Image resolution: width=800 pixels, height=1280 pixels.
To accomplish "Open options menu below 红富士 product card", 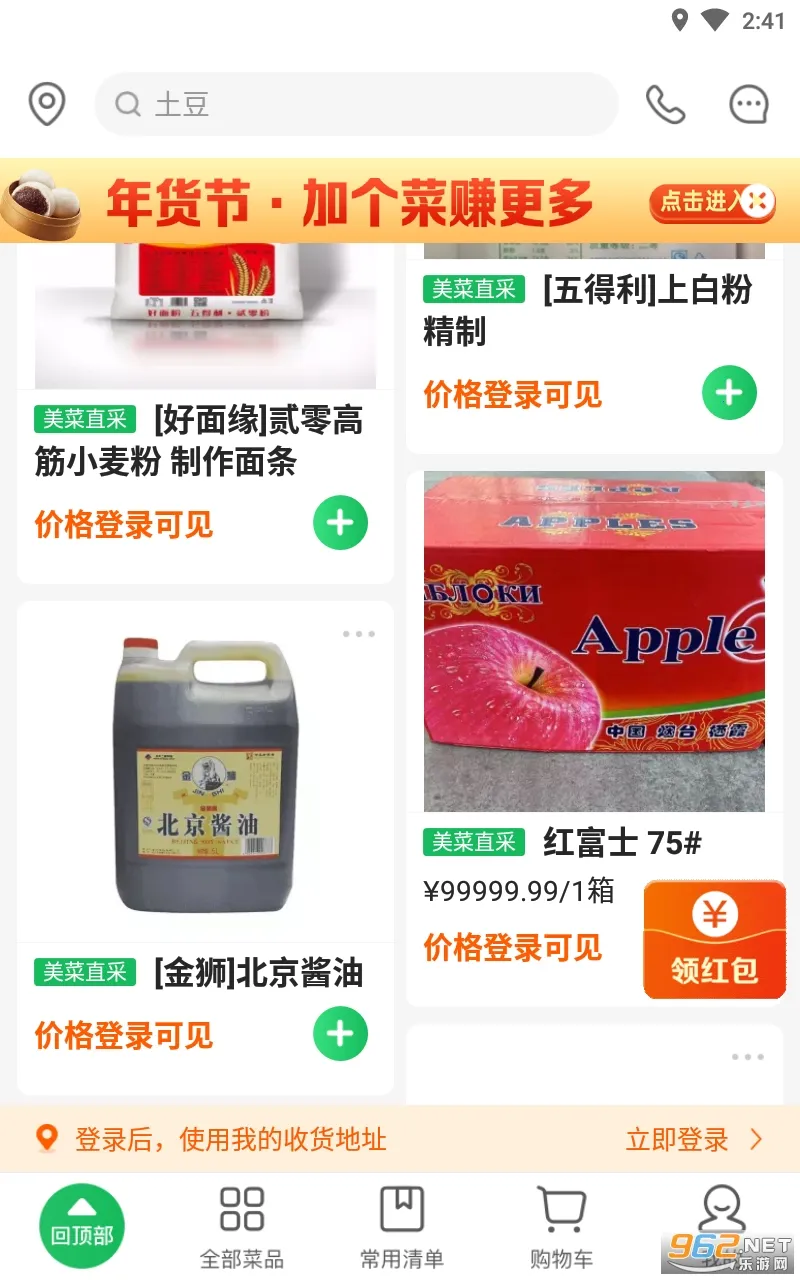I will tap(745, 1056).
